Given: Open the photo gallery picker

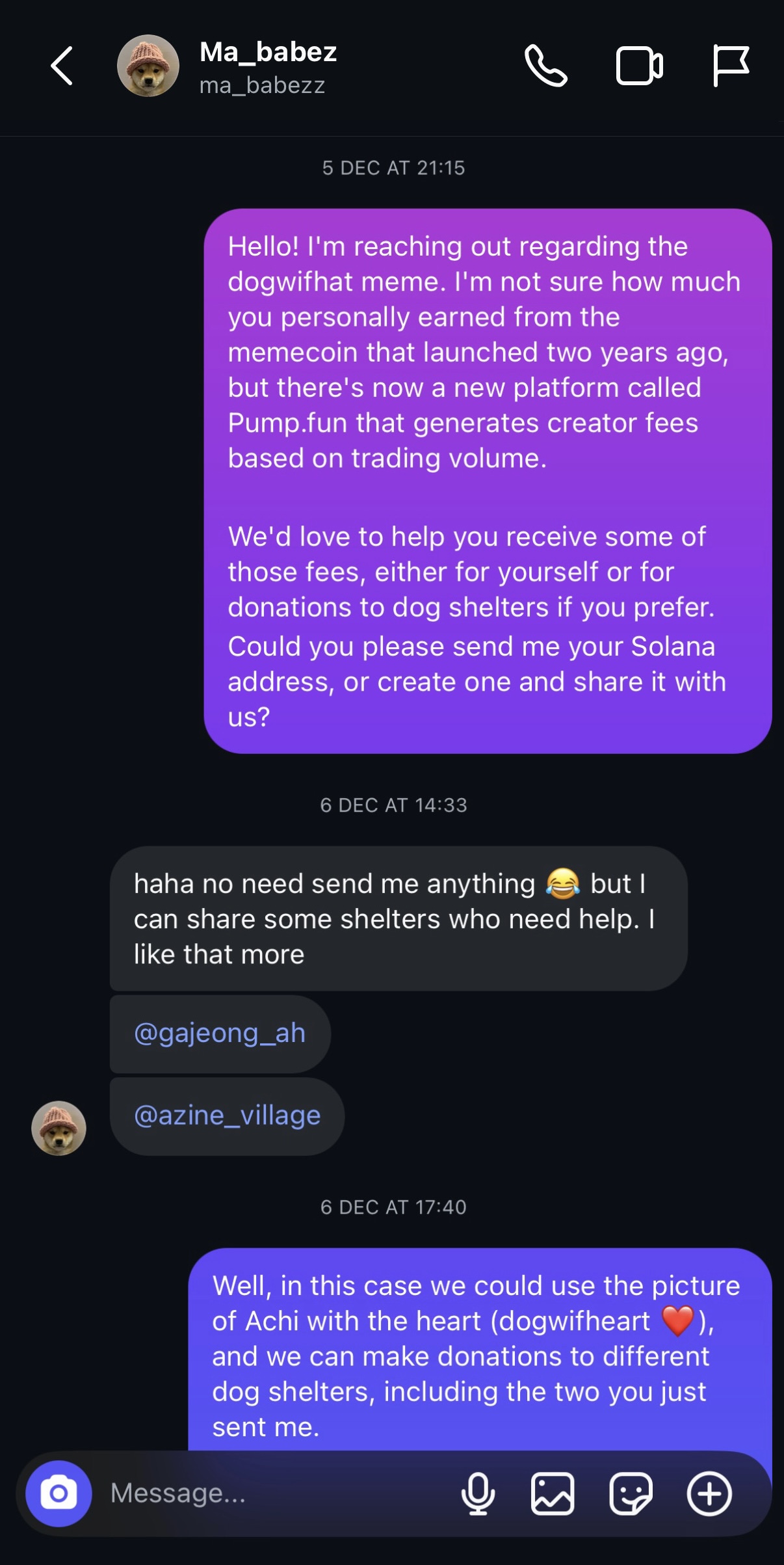Looking at the screenshot, I should click(x=553, y=1493).
